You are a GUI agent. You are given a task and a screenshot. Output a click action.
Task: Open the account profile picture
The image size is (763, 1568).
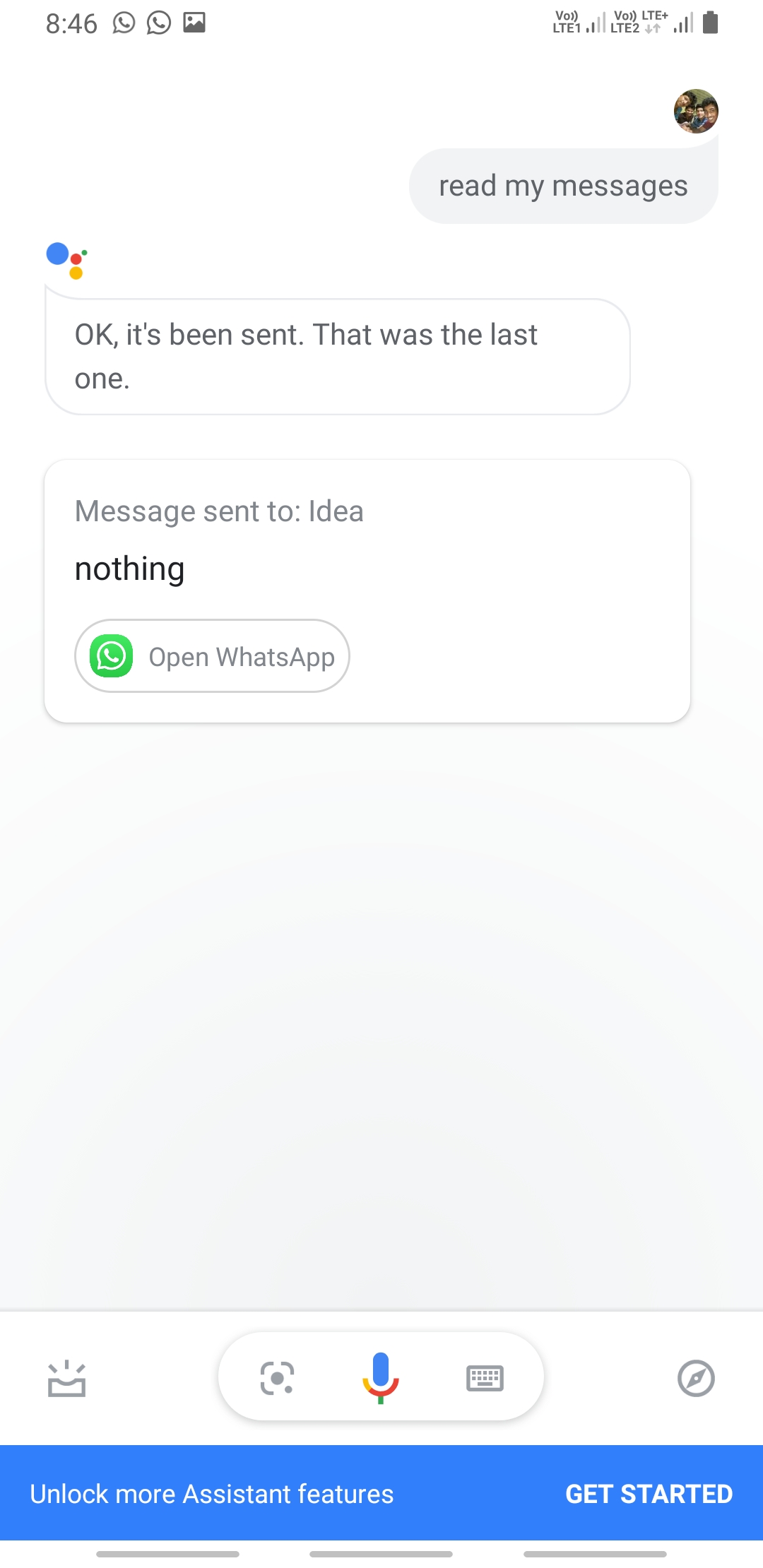click(696, 112)
